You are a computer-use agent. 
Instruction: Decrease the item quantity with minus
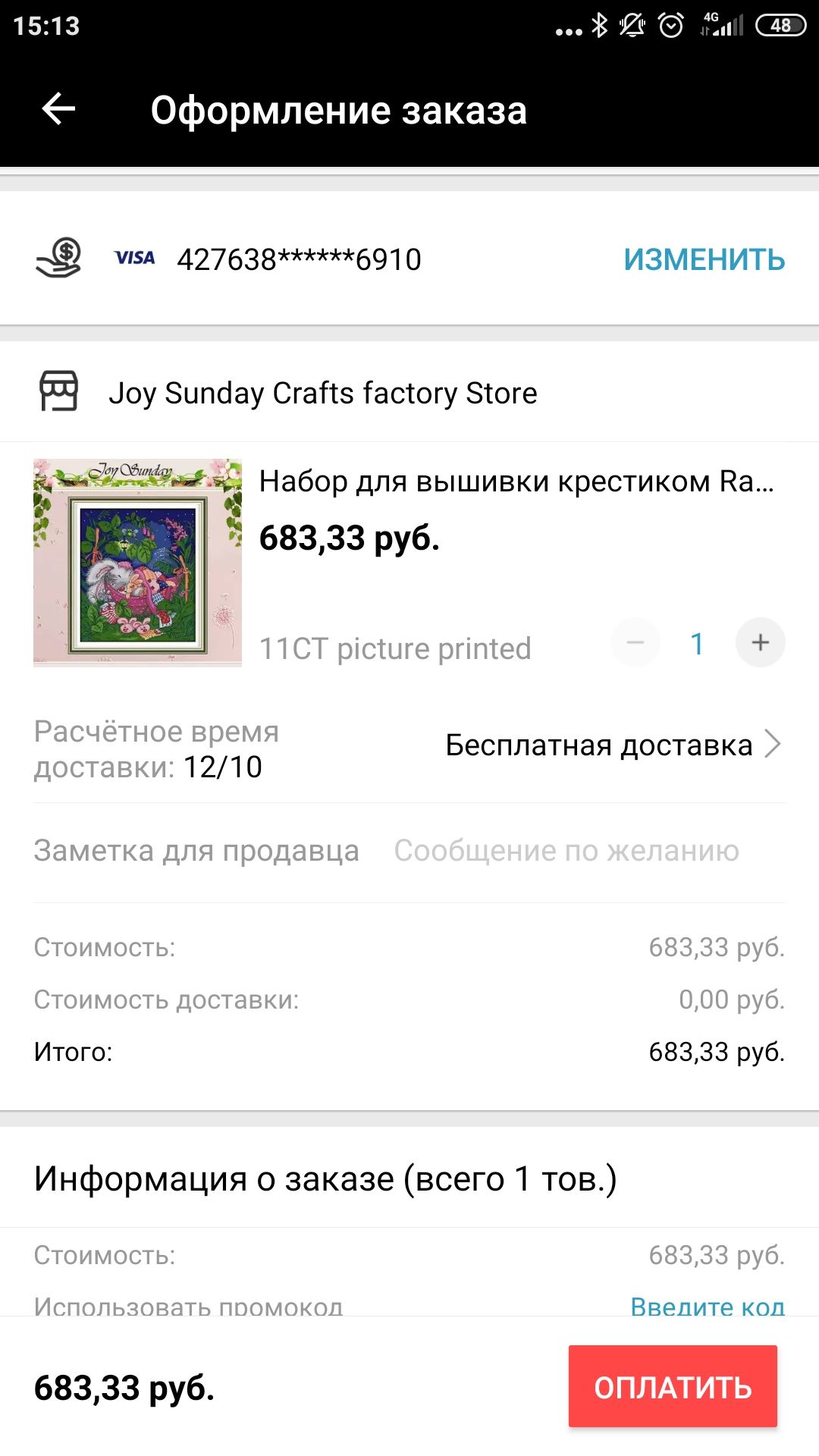pyautogui.click(x=635, y=643)
